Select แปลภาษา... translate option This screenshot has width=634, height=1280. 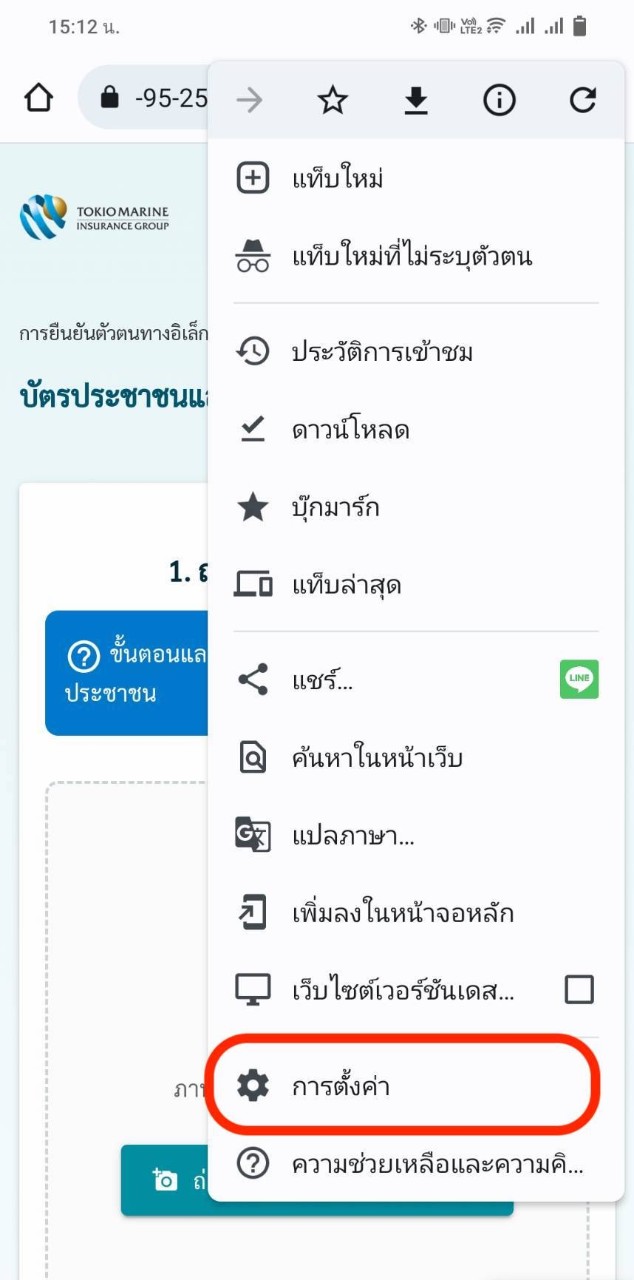tap(352, 836)
